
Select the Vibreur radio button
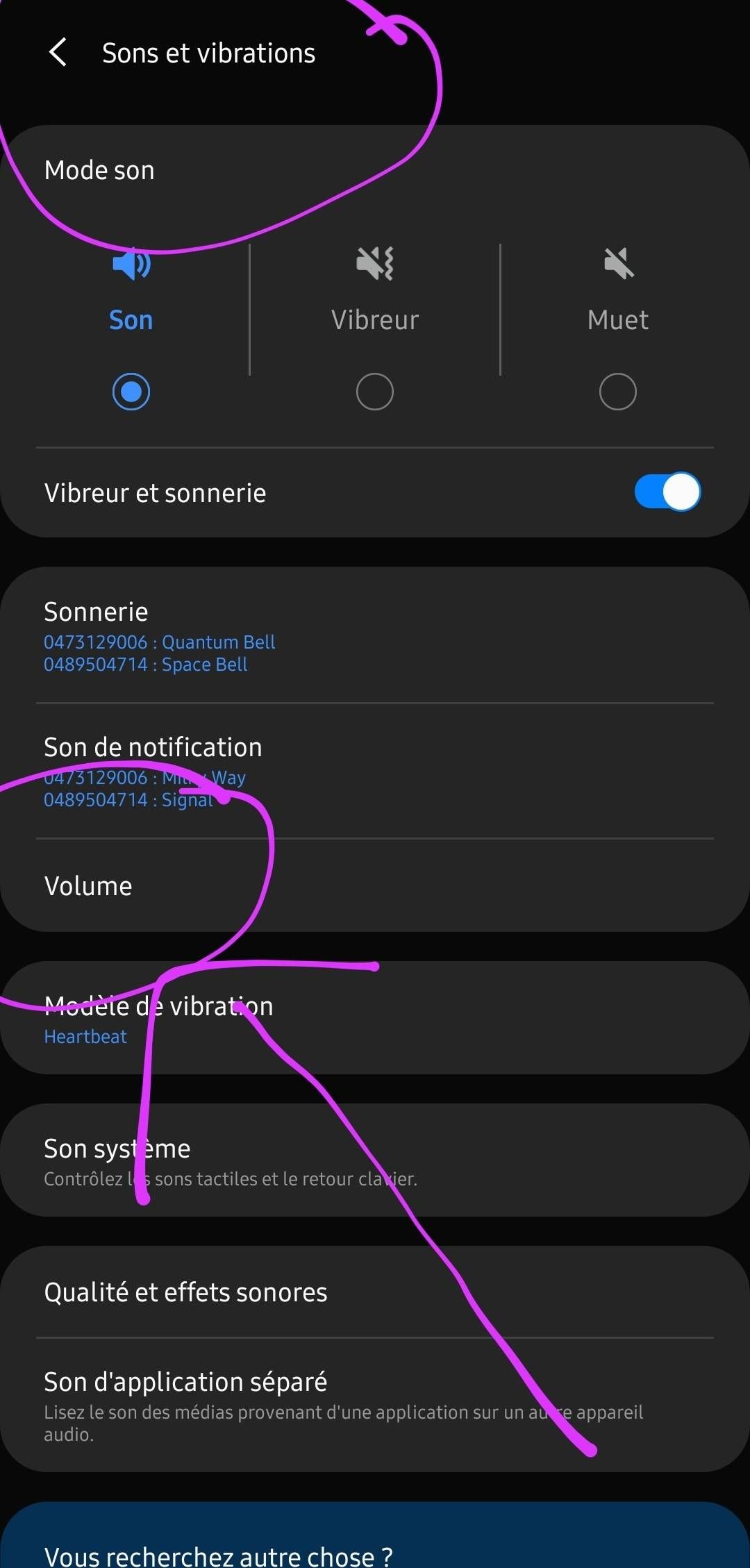[374, 391]
